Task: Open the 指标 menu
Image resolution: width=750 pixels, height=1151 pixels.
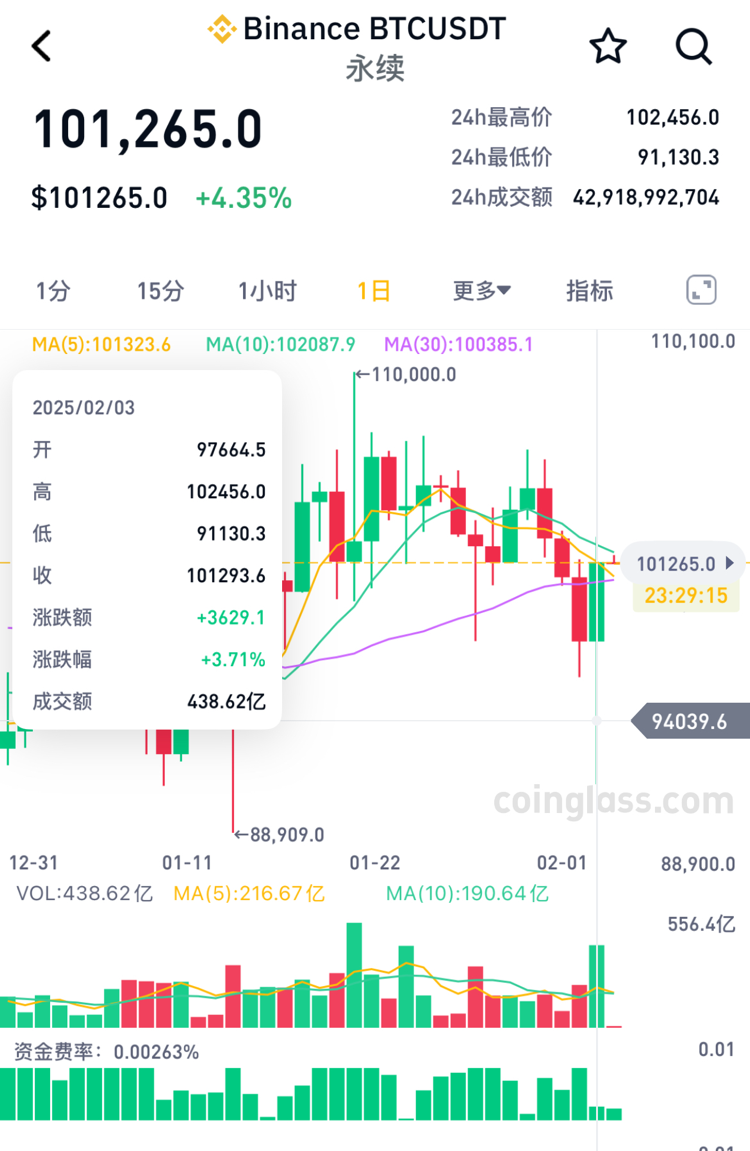Action: point(589,290)
